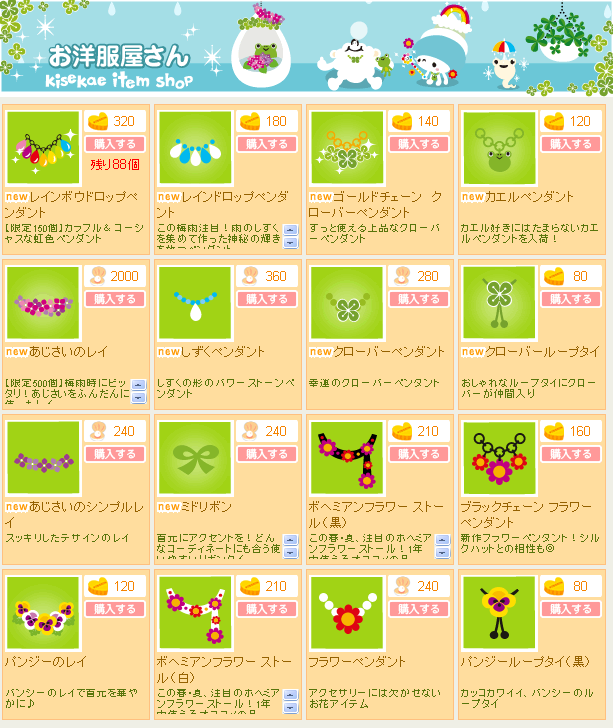Buy ボヘミアンフラワー ストール(白)
This screenshot has height=728, width=613.
263,609
